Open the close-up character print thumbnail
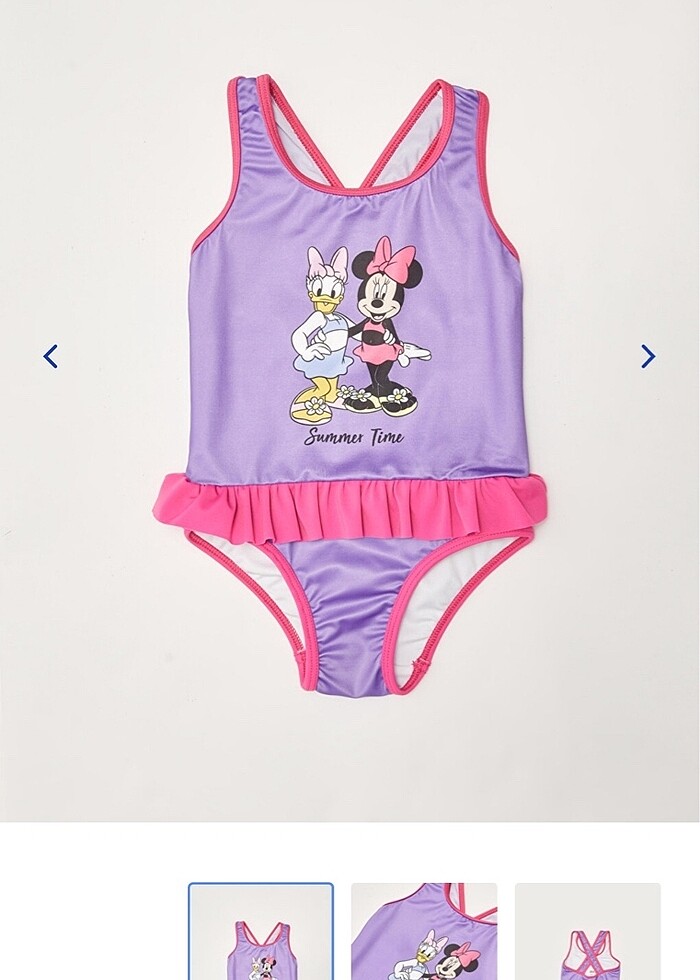Viewport: 700px width, 980px height. pos(424,932)
